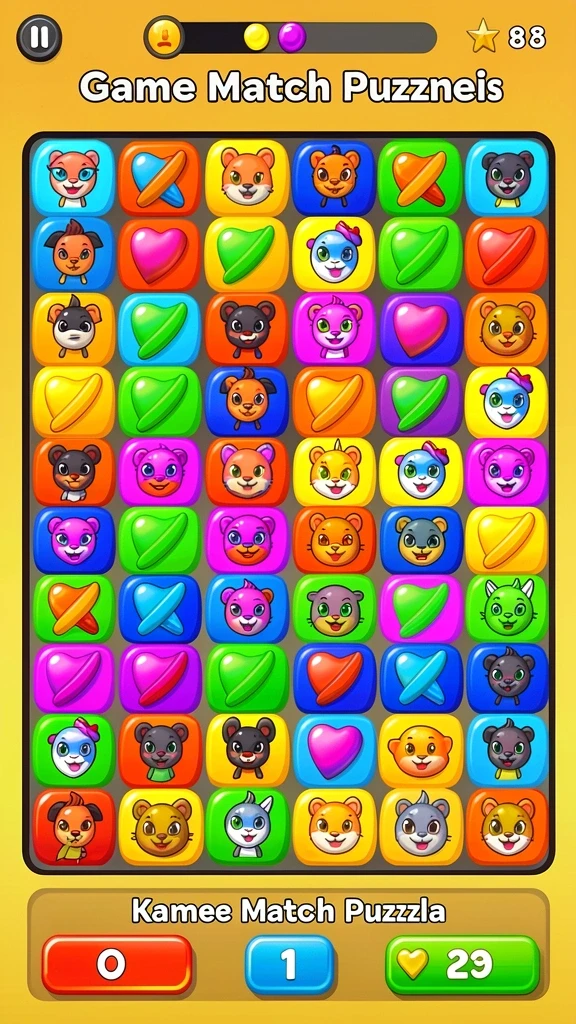Select the red heart on blue tile
This screenshot has width=576, height=1024.
[334, 678]
